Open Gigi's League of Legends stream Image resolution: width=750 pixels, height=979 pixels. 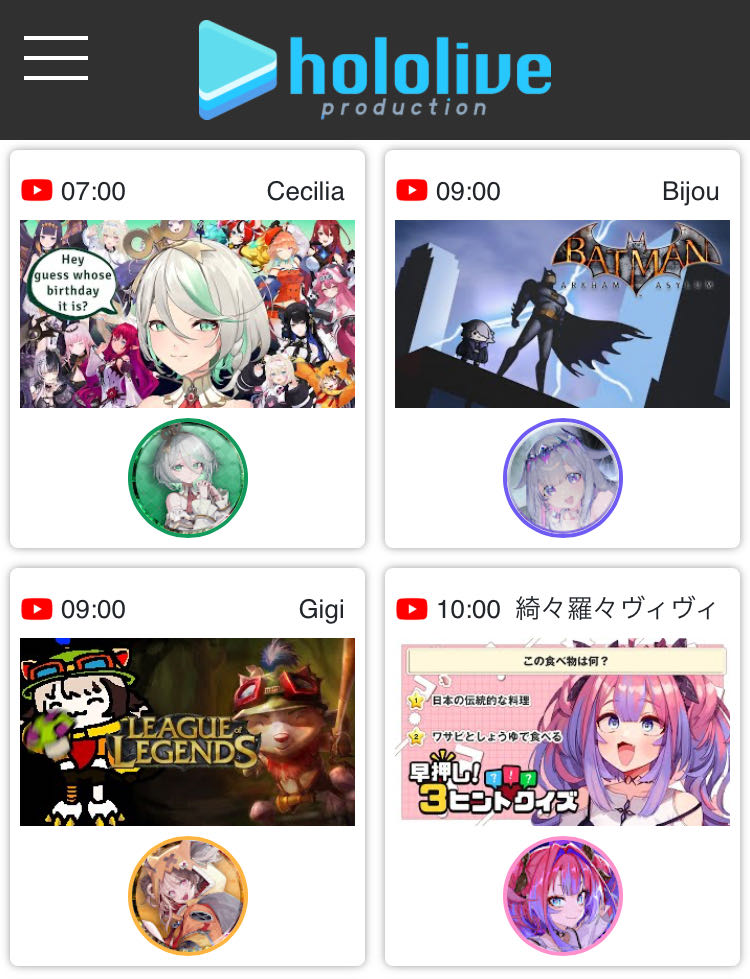tap(187, 732)
